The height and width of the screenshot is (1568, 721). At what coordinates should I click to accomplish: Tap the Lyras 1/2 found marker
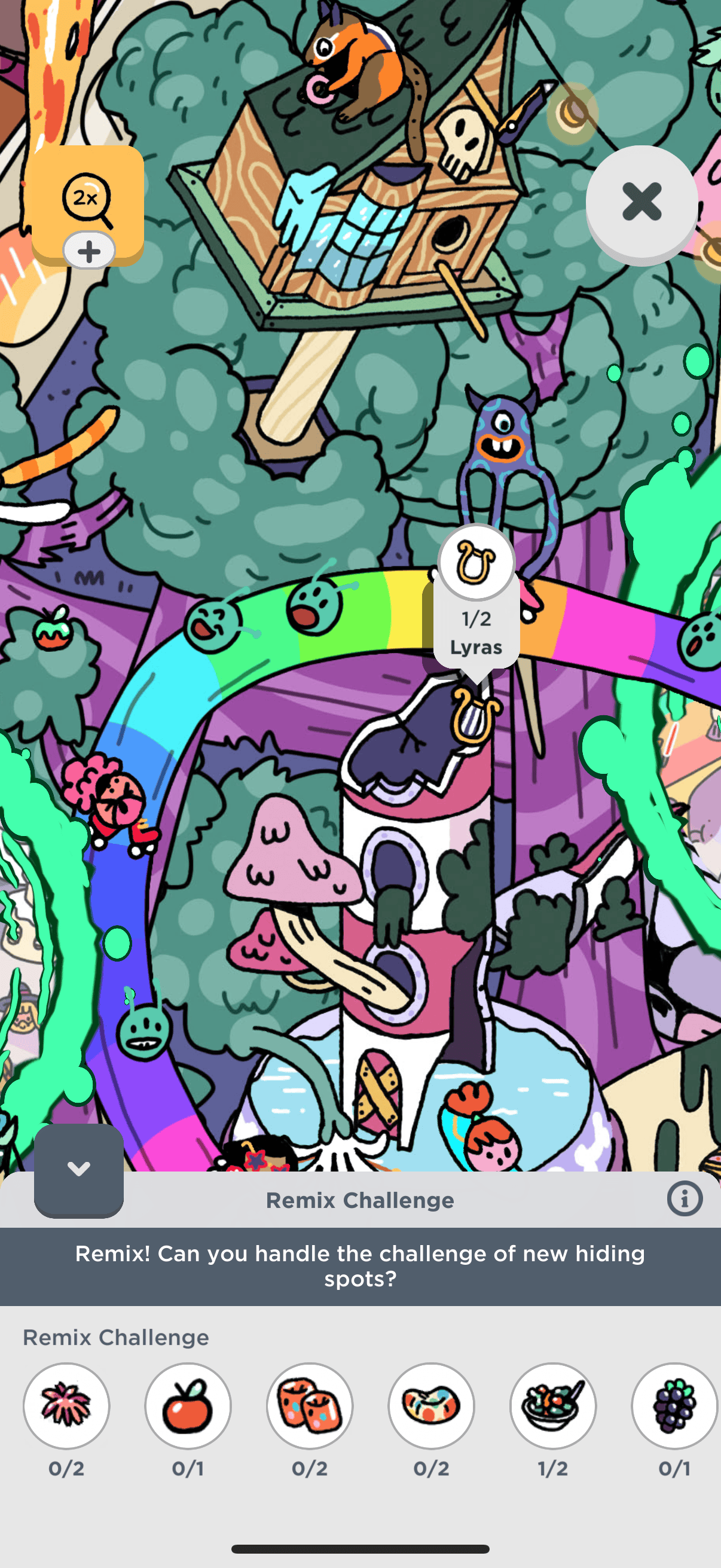coord(476,597)
